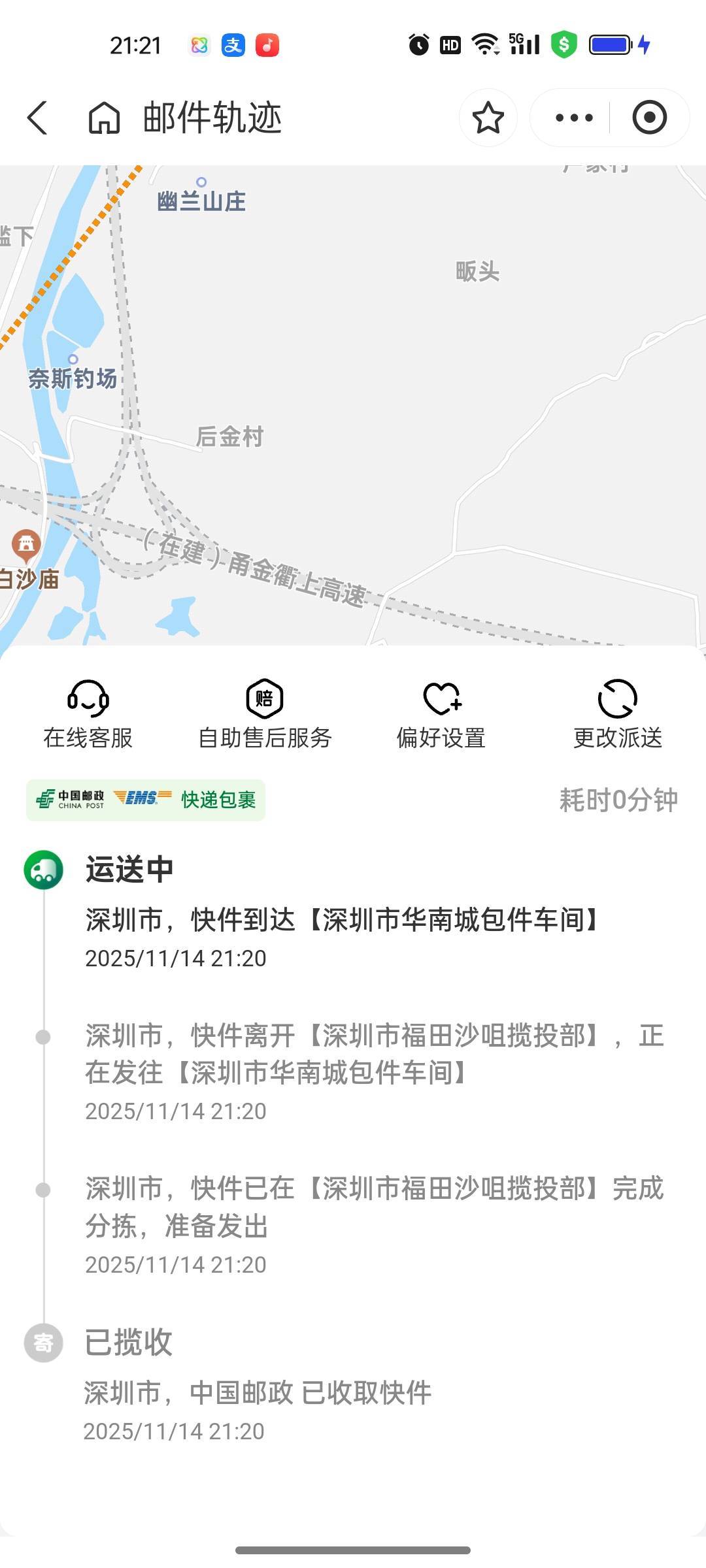
Task: Select 更改派送 to change delivery
Action: click(618, 715)
